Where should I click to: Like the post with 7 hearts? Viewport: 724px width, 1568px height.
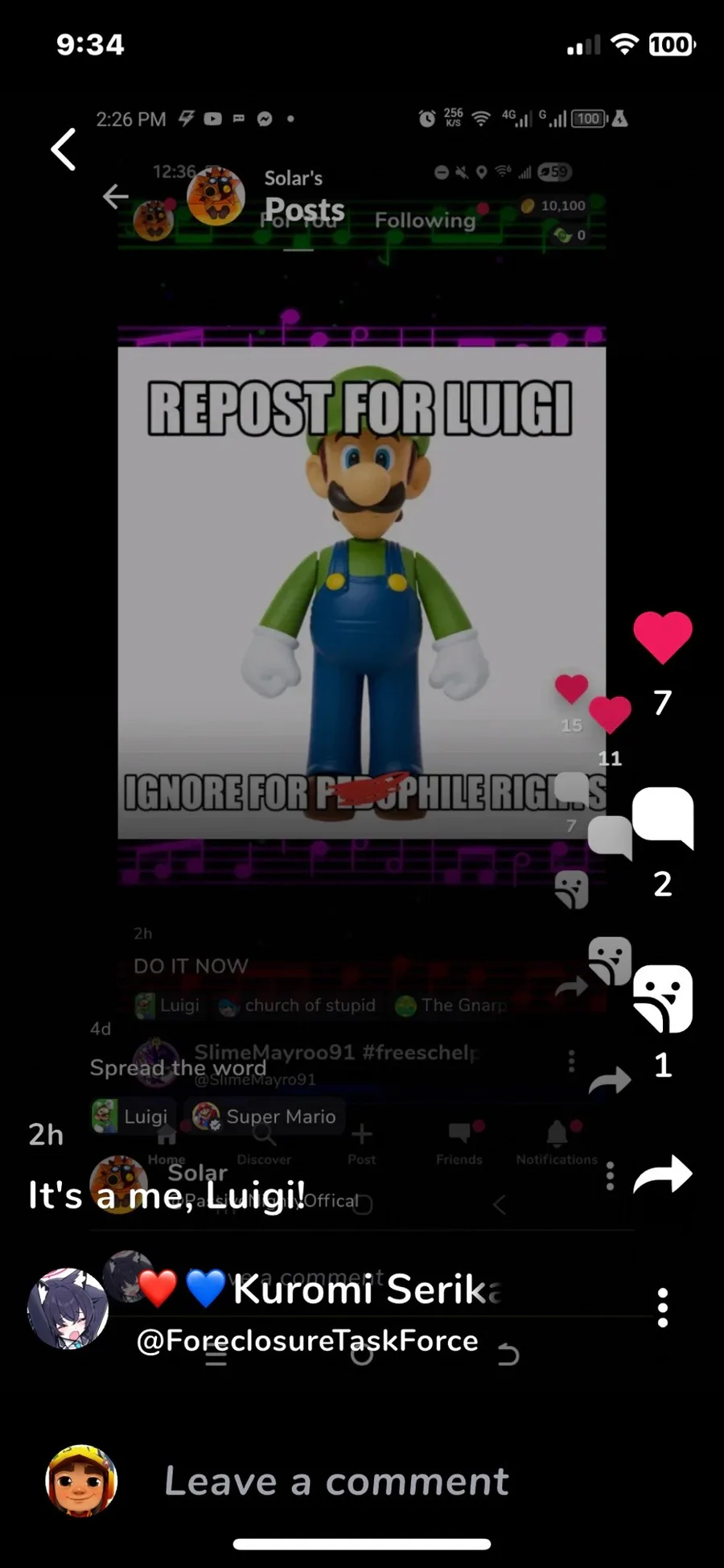[x=662, y=637]
